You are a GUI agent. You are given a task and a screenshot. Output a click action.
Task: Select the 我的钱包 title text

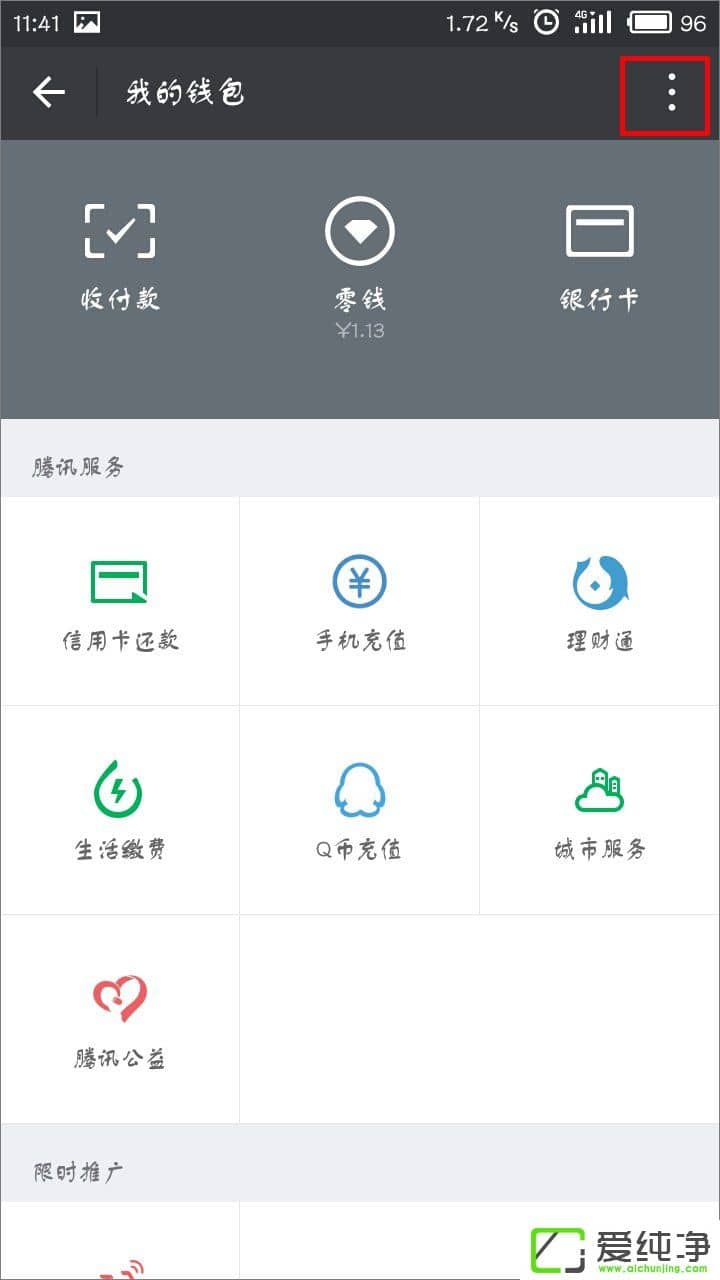(184, 93)
